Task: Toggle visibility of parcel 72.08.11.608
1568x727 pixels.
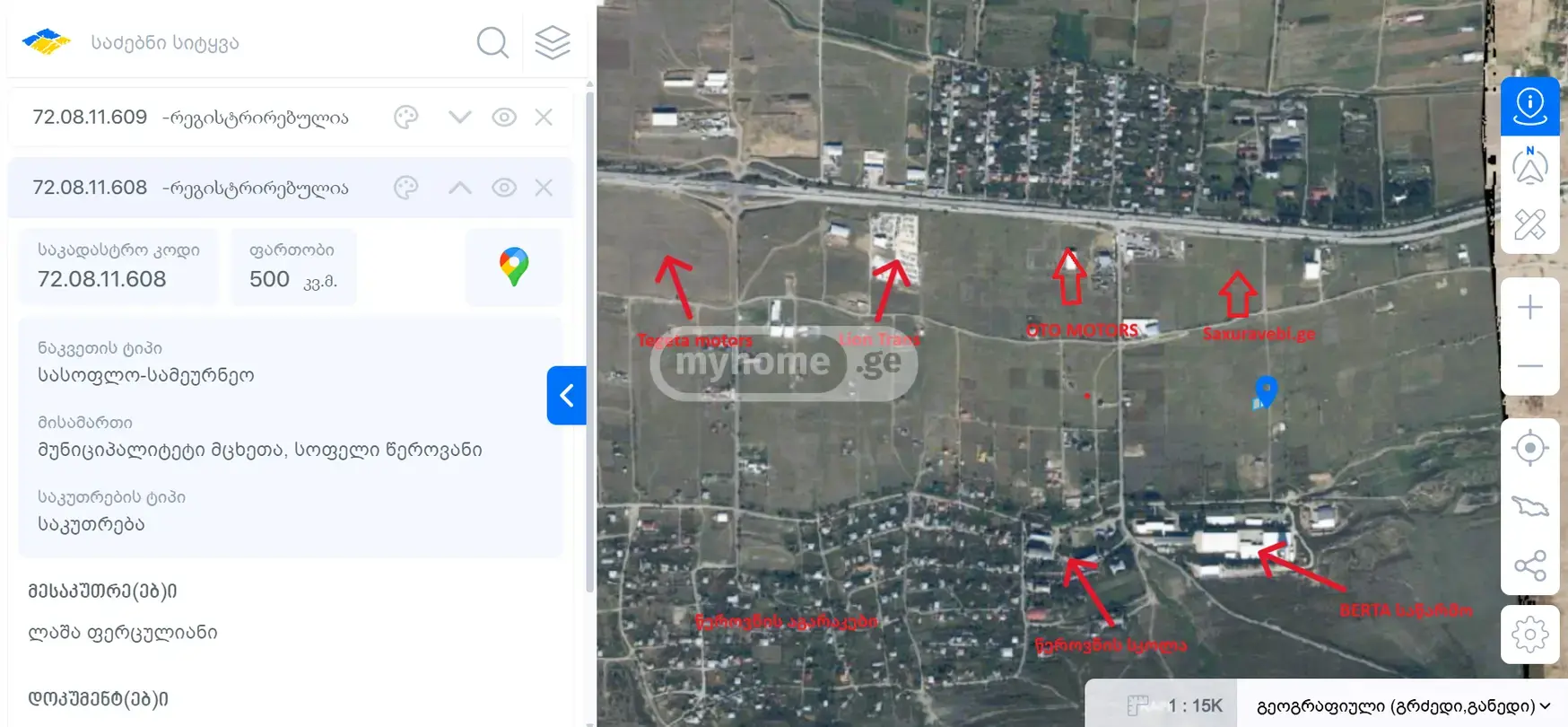Action: tap(504, 188)
